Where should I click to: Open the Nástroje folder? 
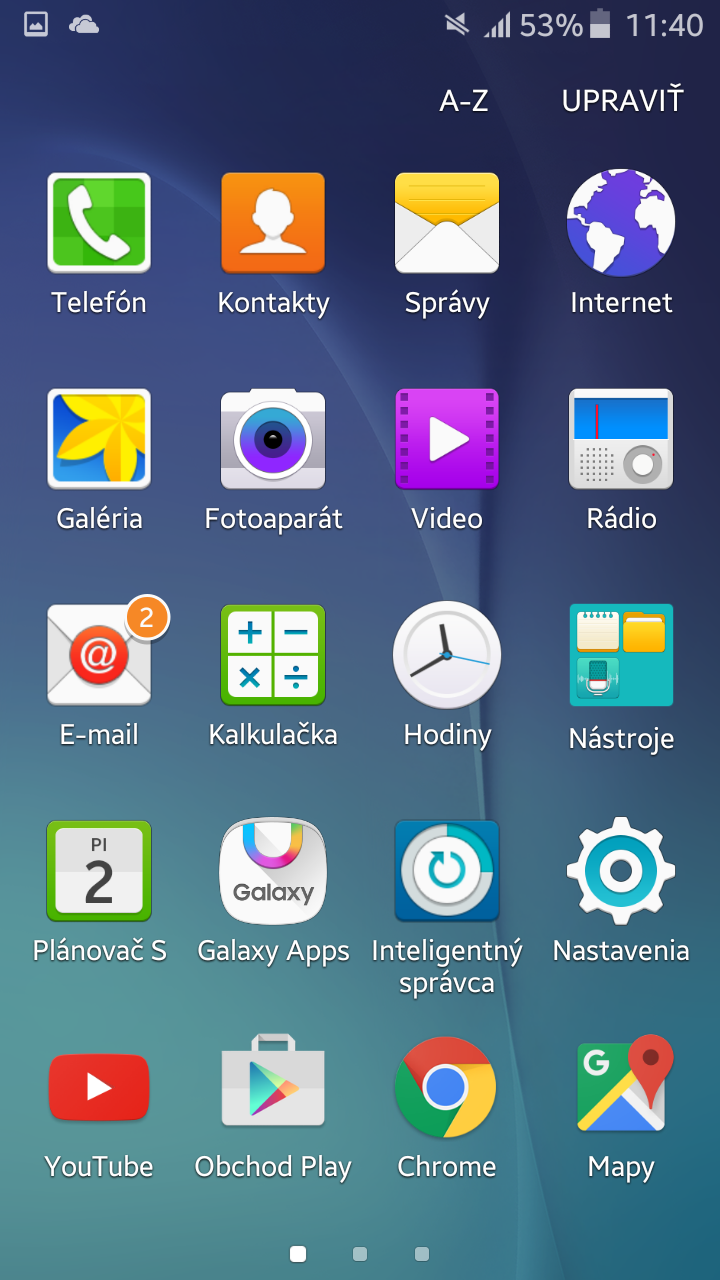click(621, 655)
